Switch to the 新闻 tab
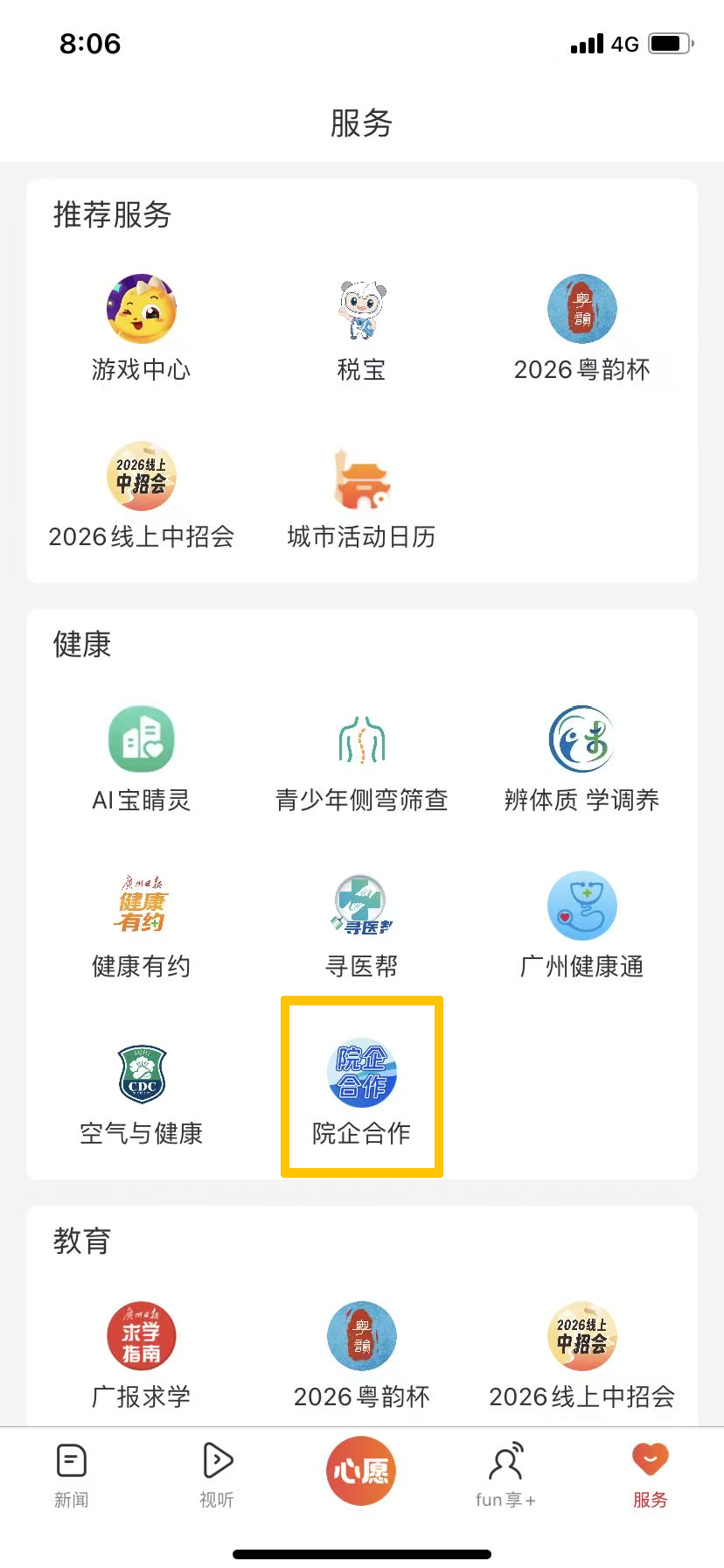Image resolution: width=724 pixels, height=1568 pixels. click(72, 1476)
